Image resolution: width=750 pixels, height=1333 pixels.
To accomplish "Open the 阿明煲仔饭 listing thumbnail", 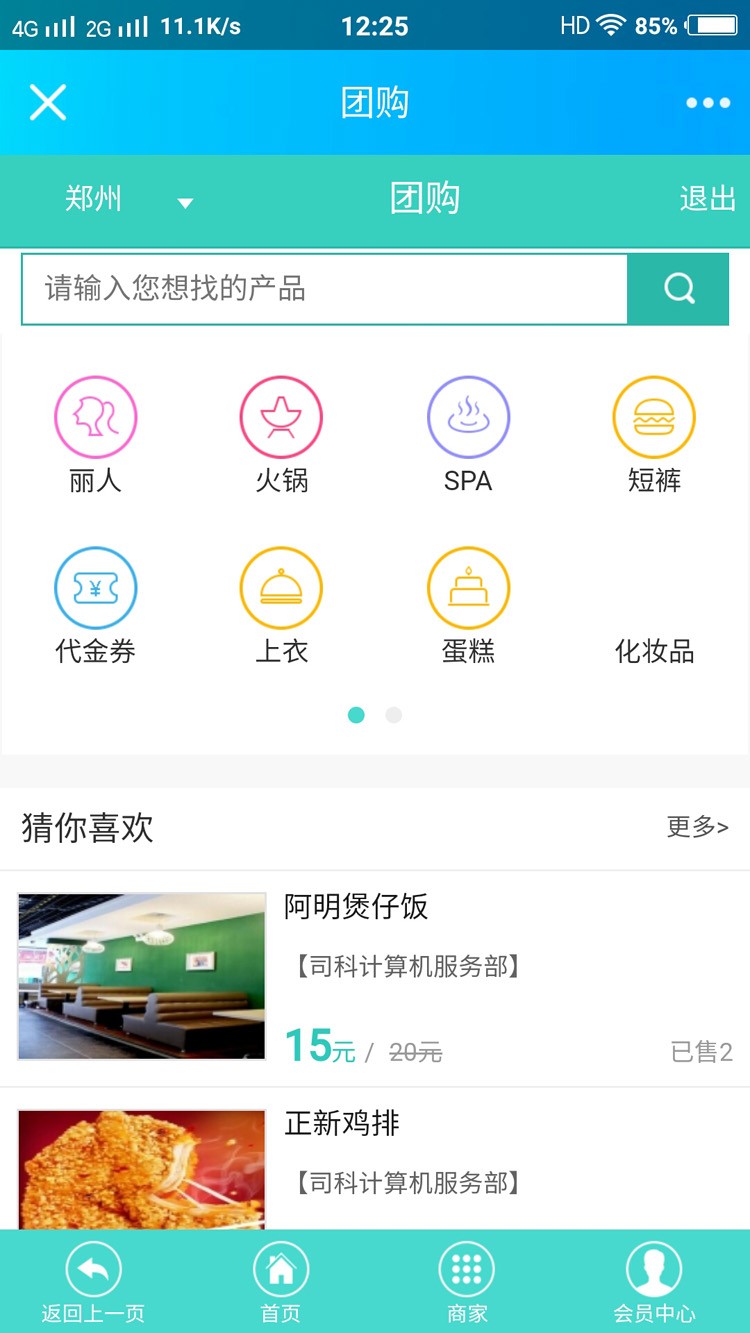I will click(140, 975).
